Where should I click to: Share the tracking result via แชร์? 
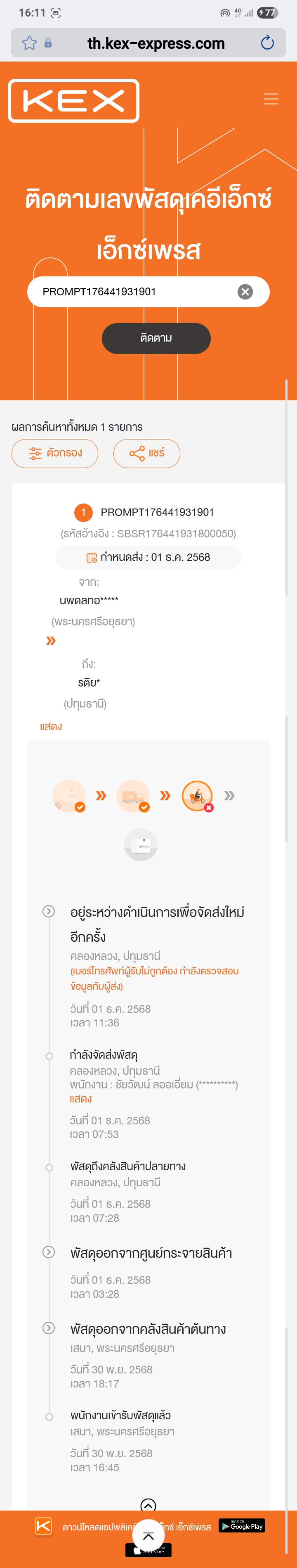pyautogui.click(x=146, y=453)
